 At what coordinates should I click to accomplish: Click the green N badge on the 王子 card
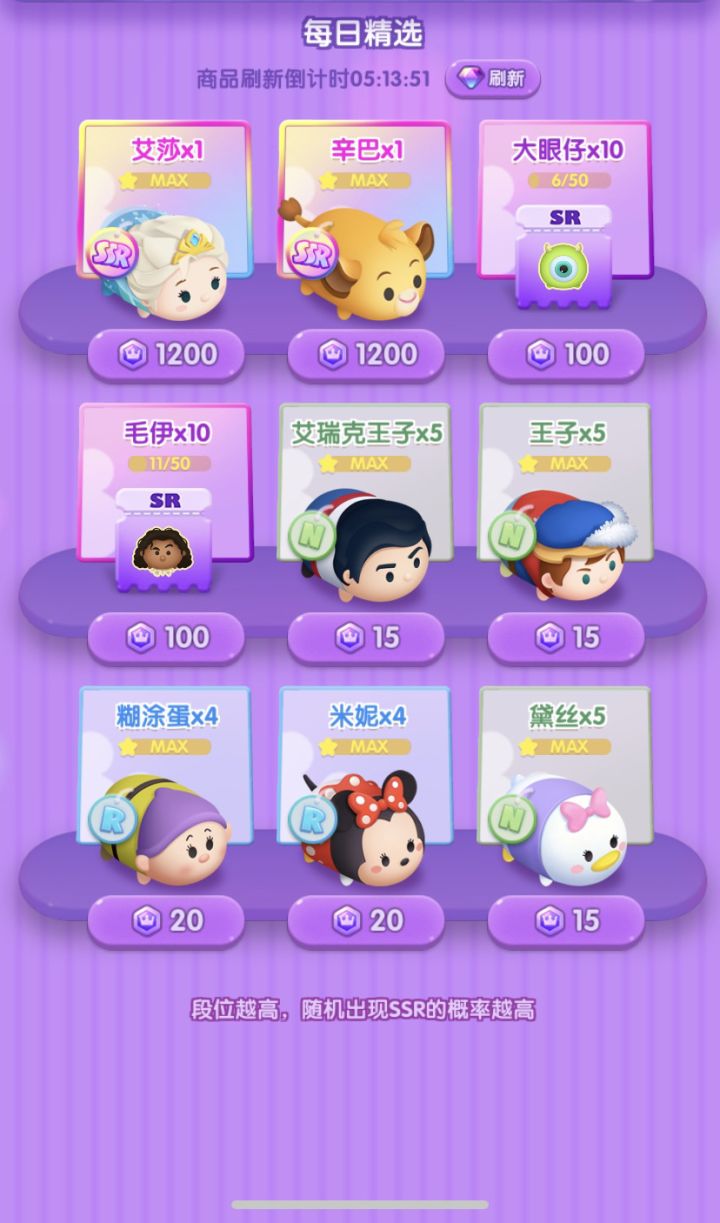512,536
